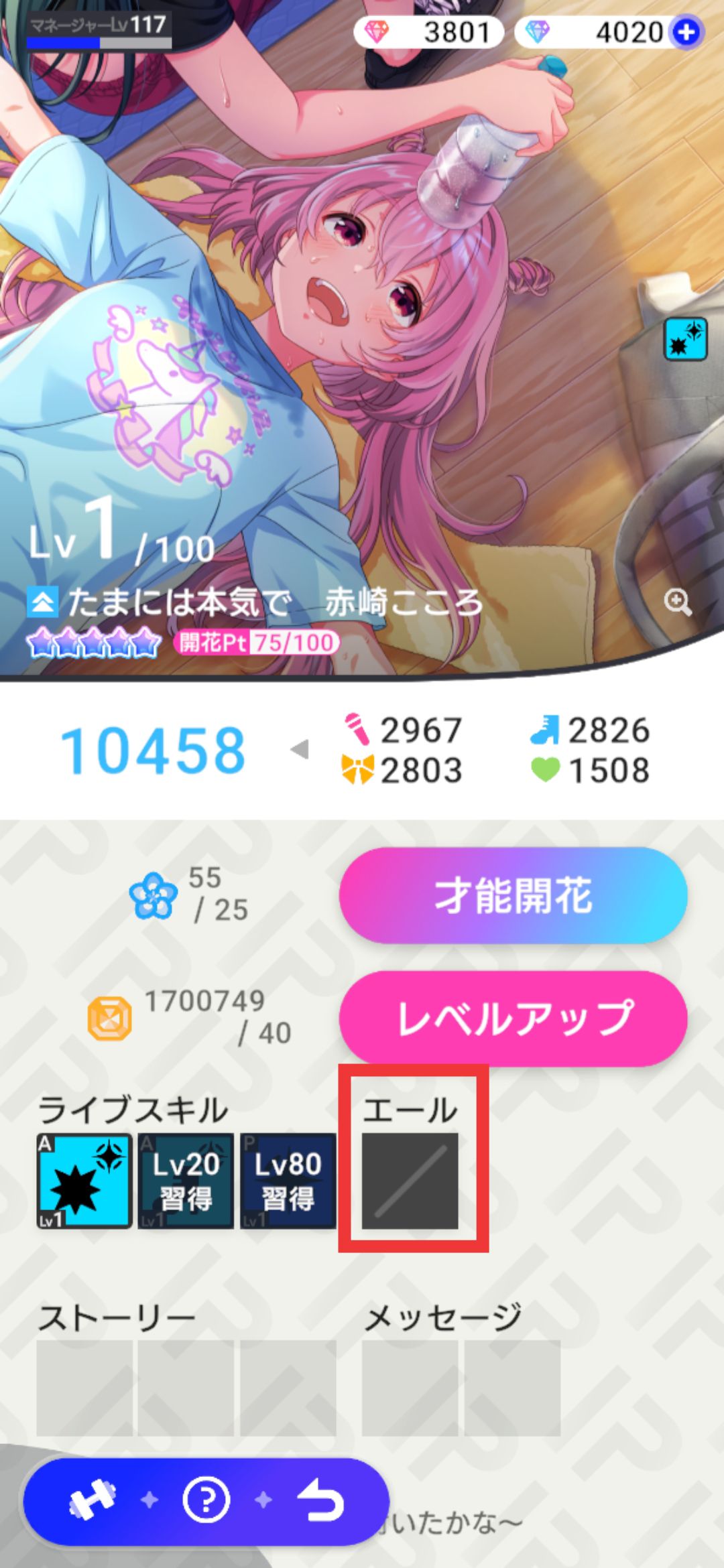Zoom into the card illustration with the magnifier
Viewport: 724px width, 1568px height.
(x=677, y=602)
